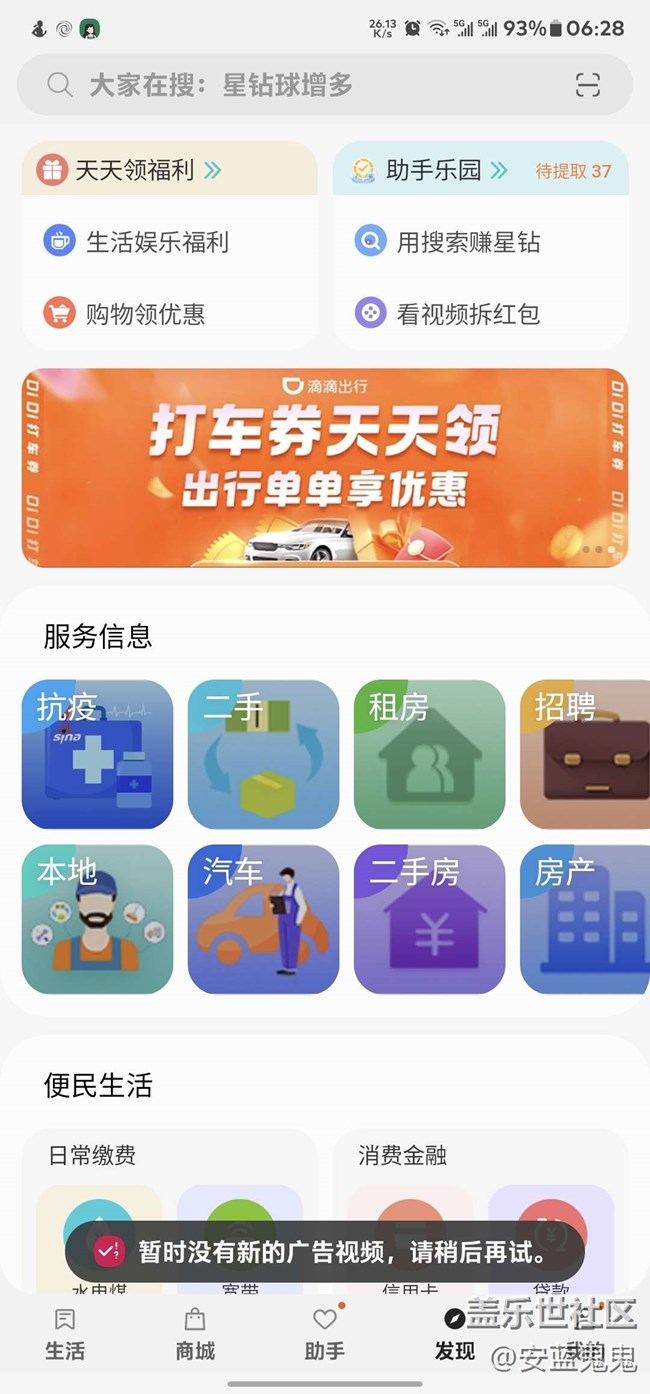Open the 招聘 service tile
Screen dimensions: 650x1394
click(x=585, y=755)
